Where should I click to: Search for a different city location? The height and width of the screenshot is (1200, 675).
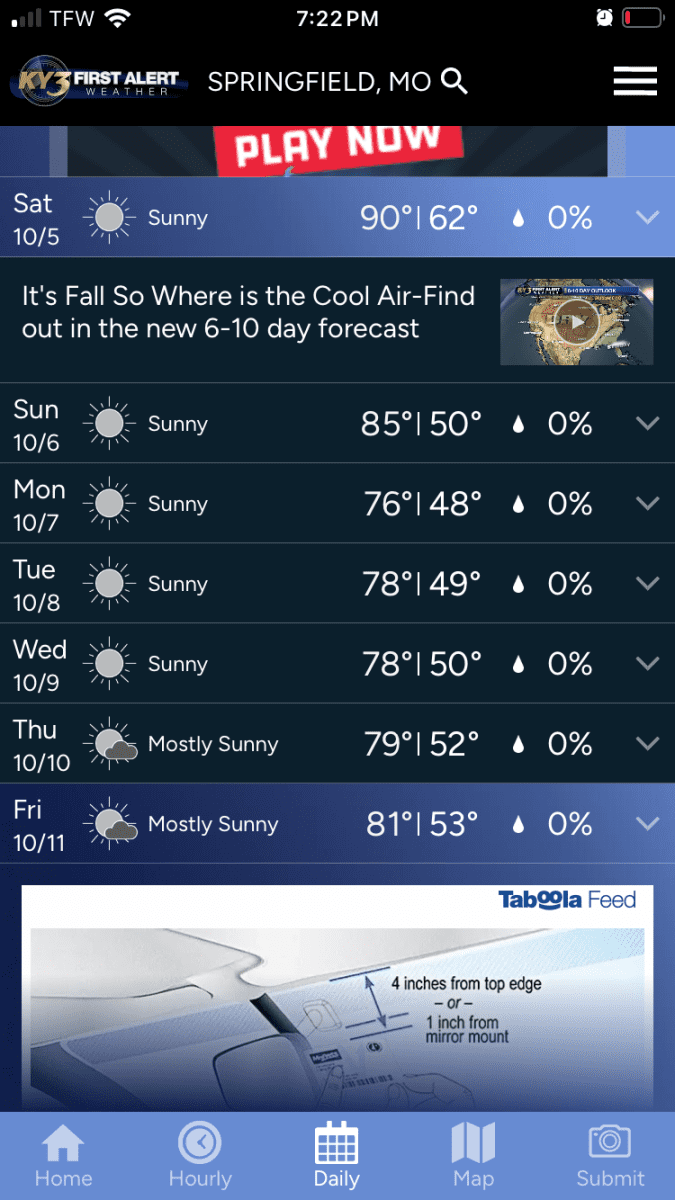[454, 82]
